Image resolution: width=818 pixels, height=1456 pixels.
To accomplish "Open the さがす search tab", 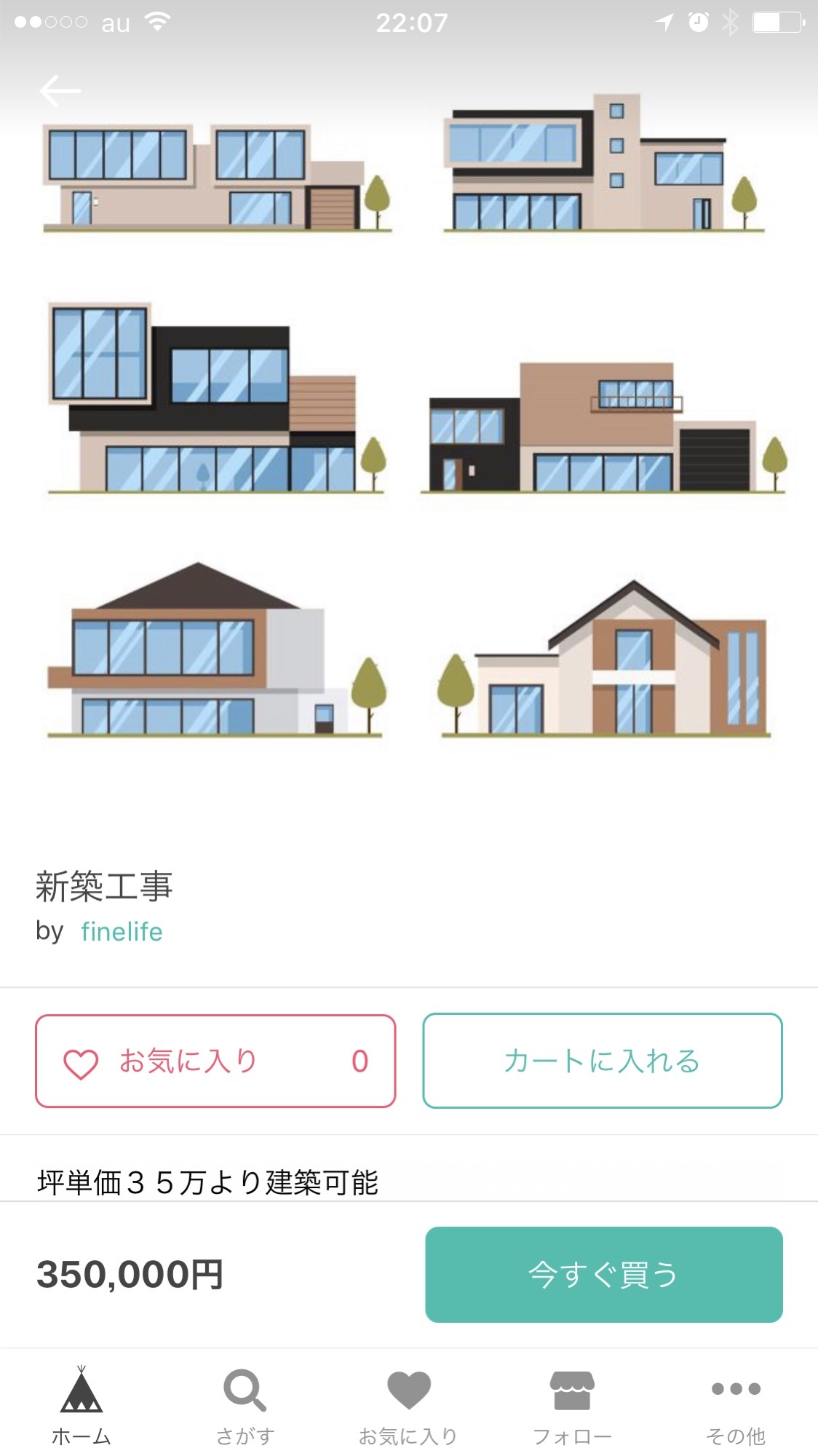I will pos(245,1406).
